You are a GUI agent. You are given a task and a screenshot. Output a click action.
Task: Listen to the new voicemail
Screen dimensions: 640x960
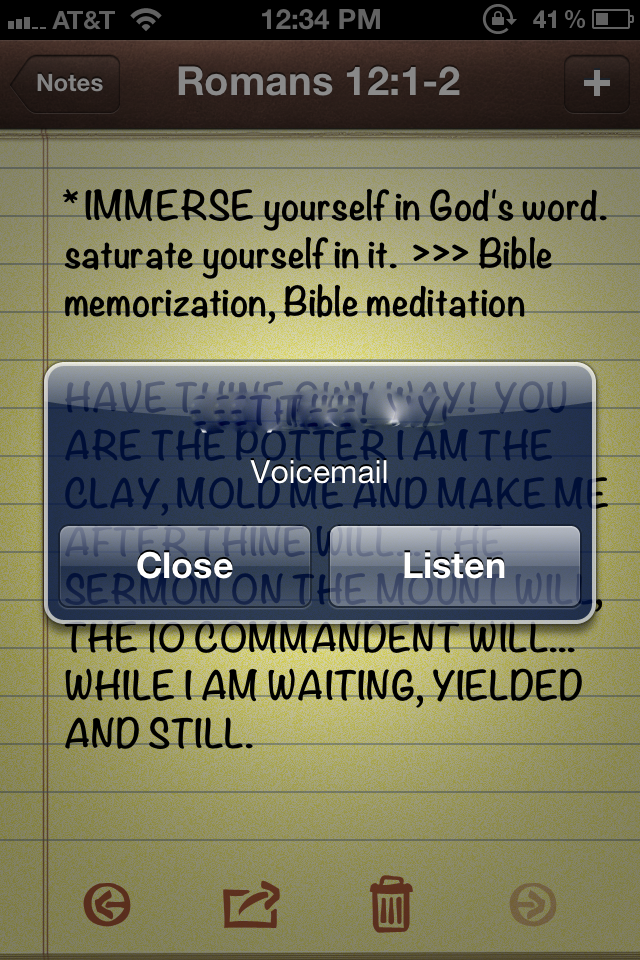coord(454,566)
